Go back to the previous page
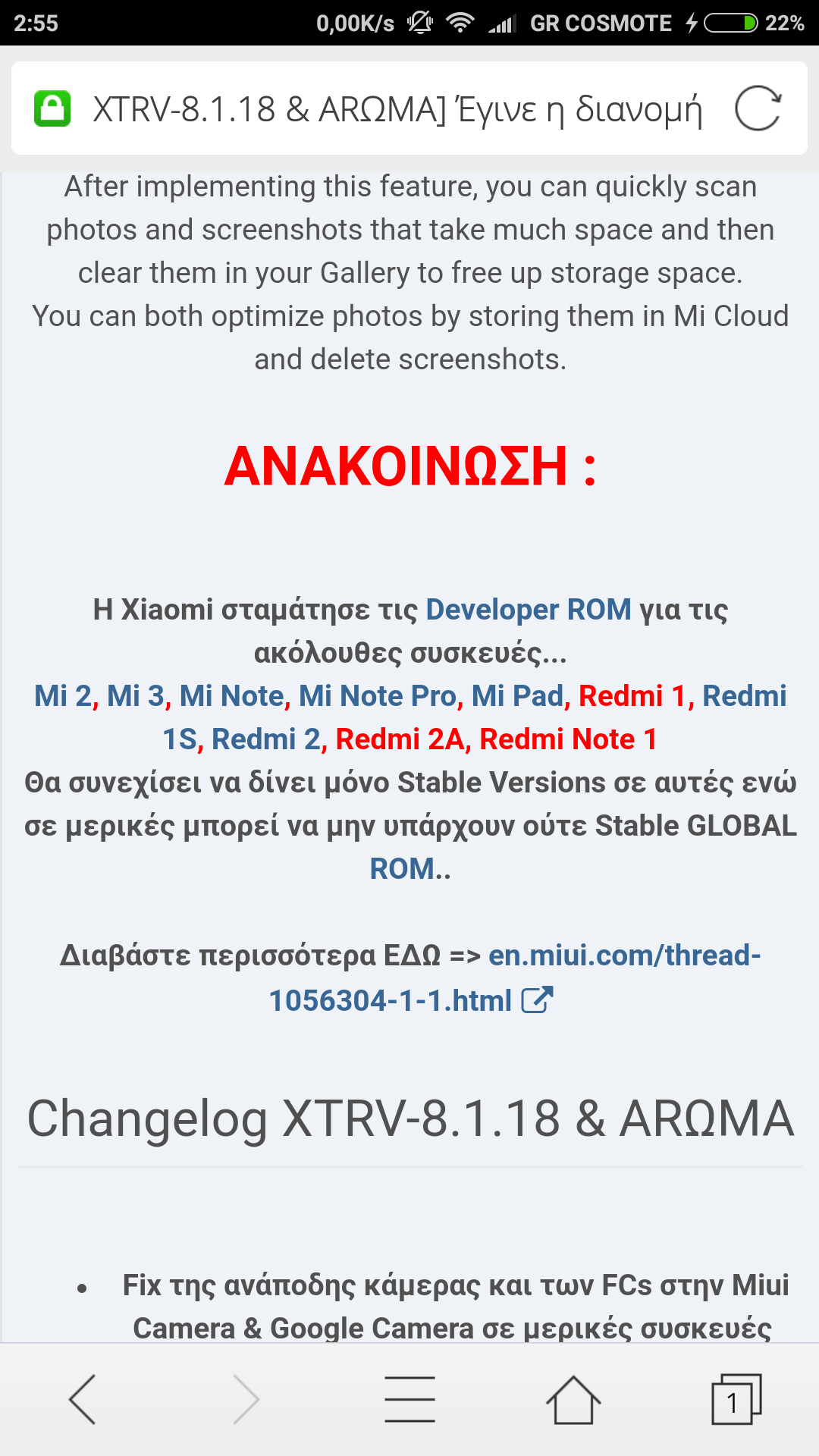 [82, 1399]
